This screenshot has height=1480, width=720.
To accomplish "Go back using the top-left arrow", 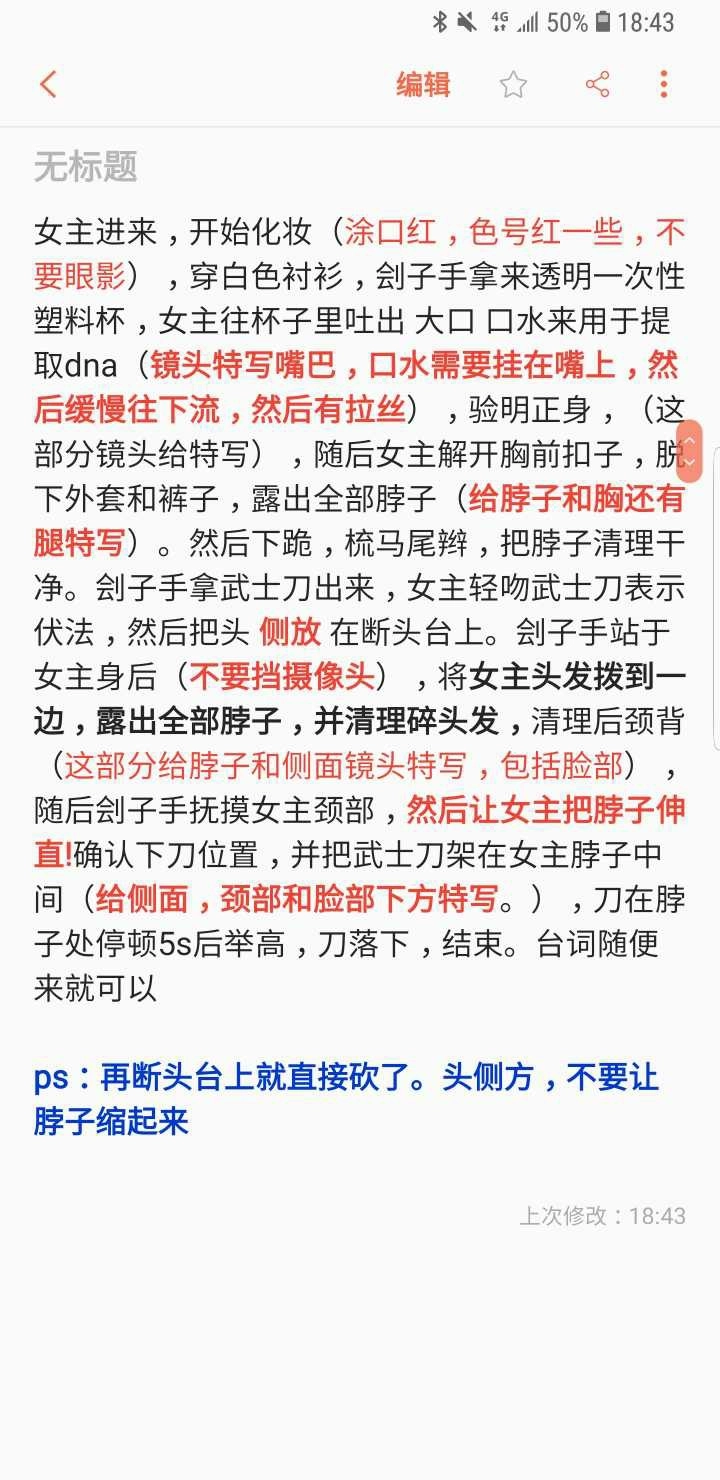I will point(48,85).
